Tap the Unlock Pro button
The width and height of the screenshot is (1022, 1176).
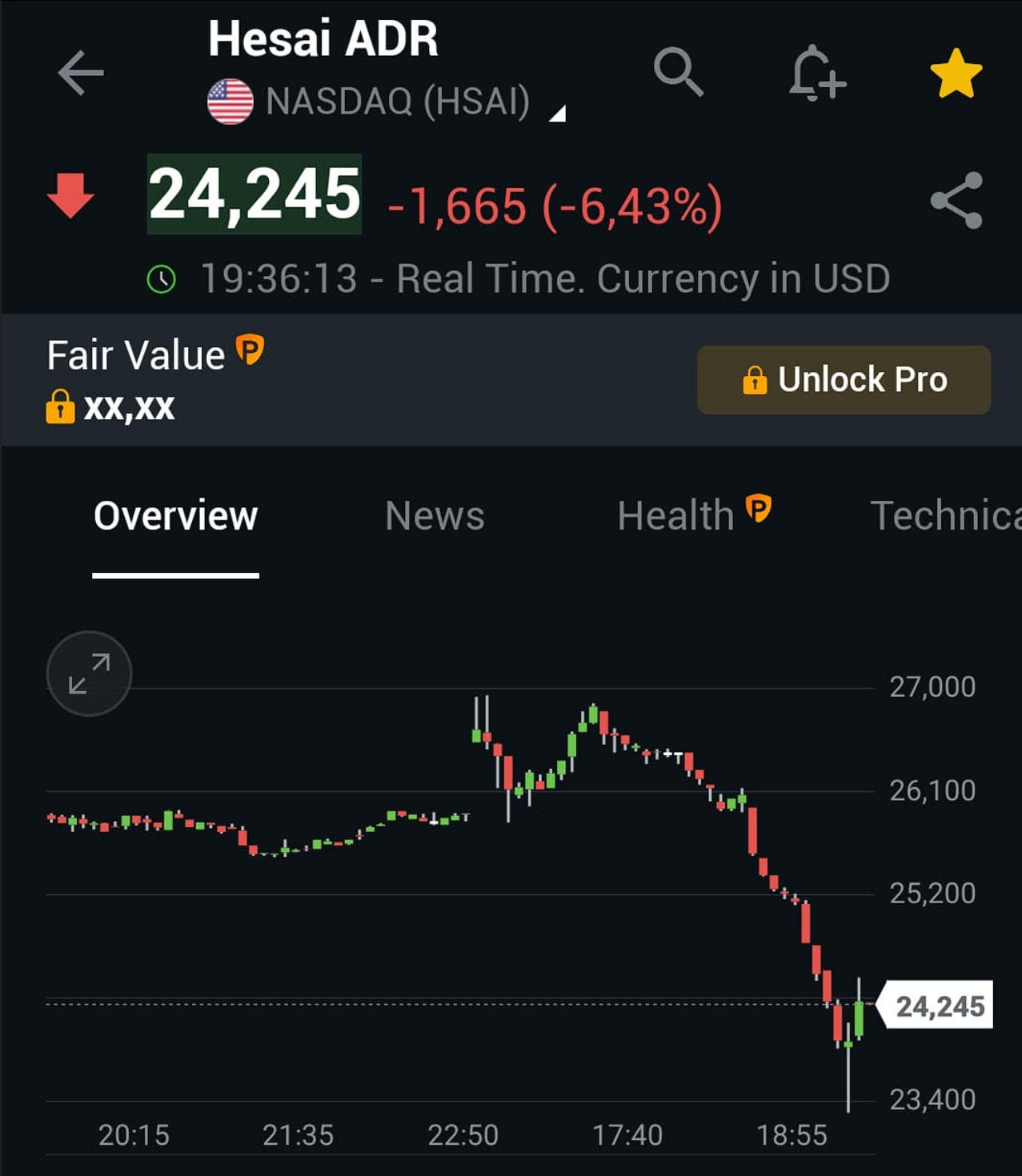pos(844,380)
